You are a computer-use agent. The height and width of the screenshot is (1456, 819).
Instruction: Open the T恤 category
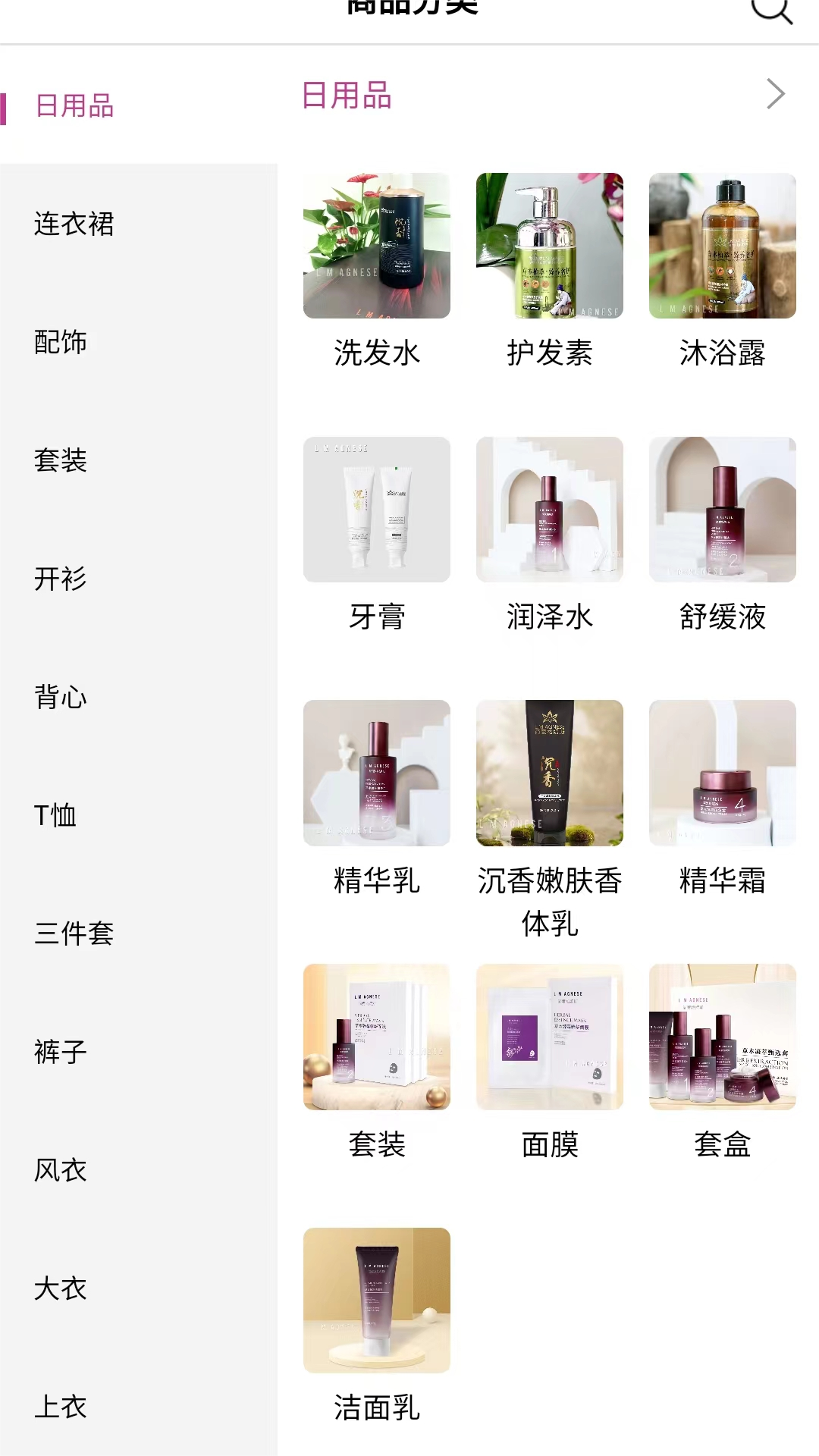tap(55, 815)
